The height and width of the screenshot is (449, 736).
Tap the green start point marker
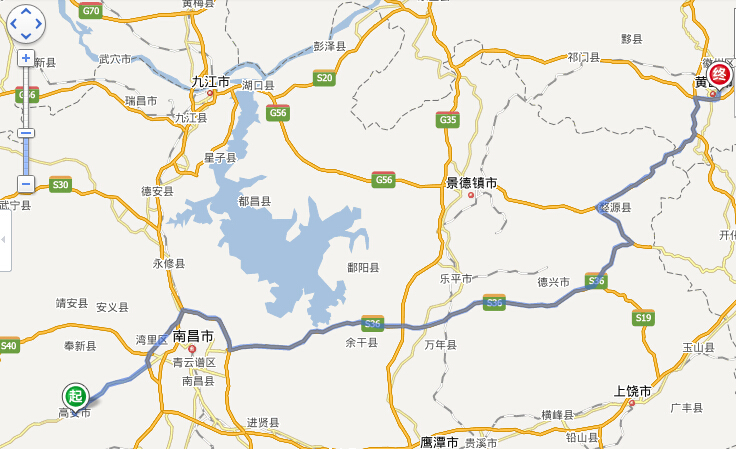pos(74,396)
